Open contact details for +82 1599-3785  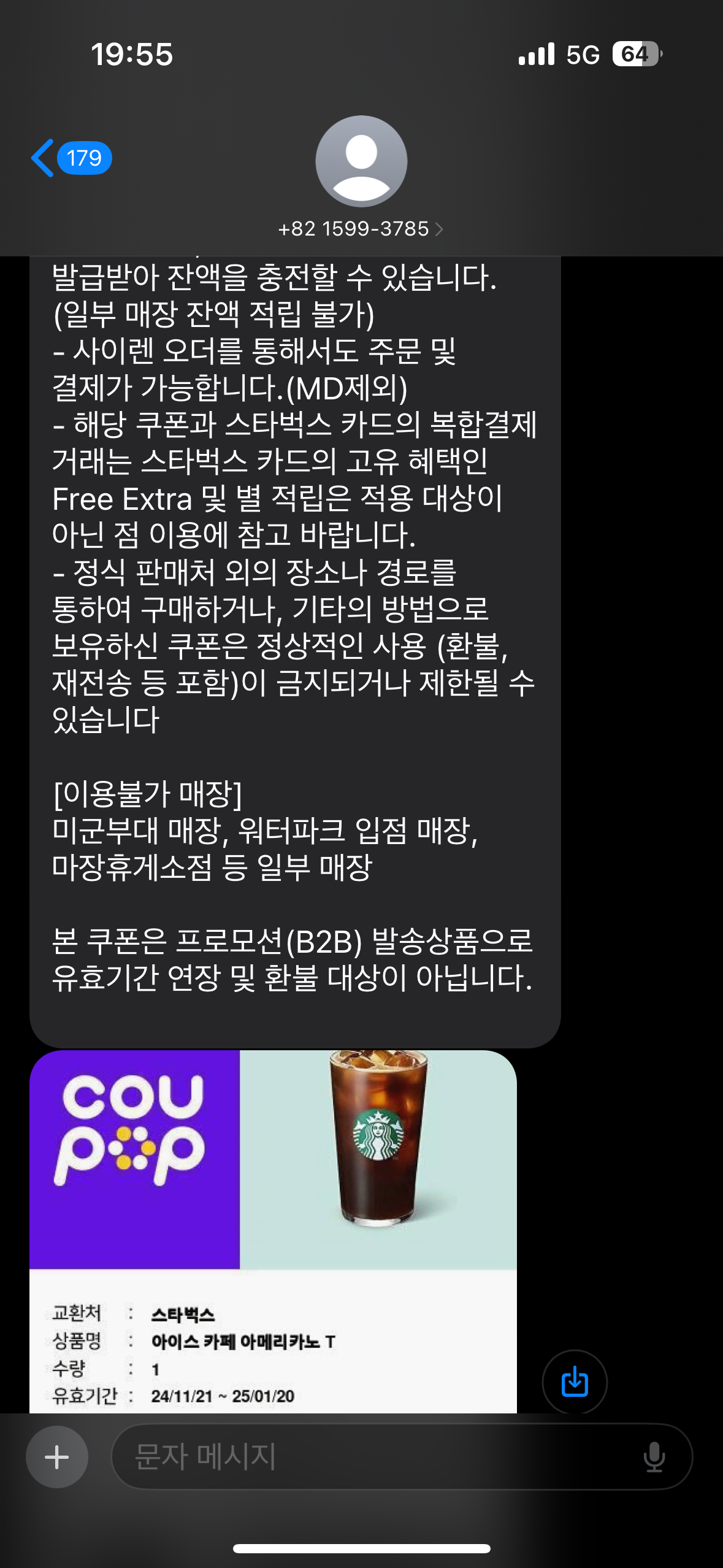[361, 229]
